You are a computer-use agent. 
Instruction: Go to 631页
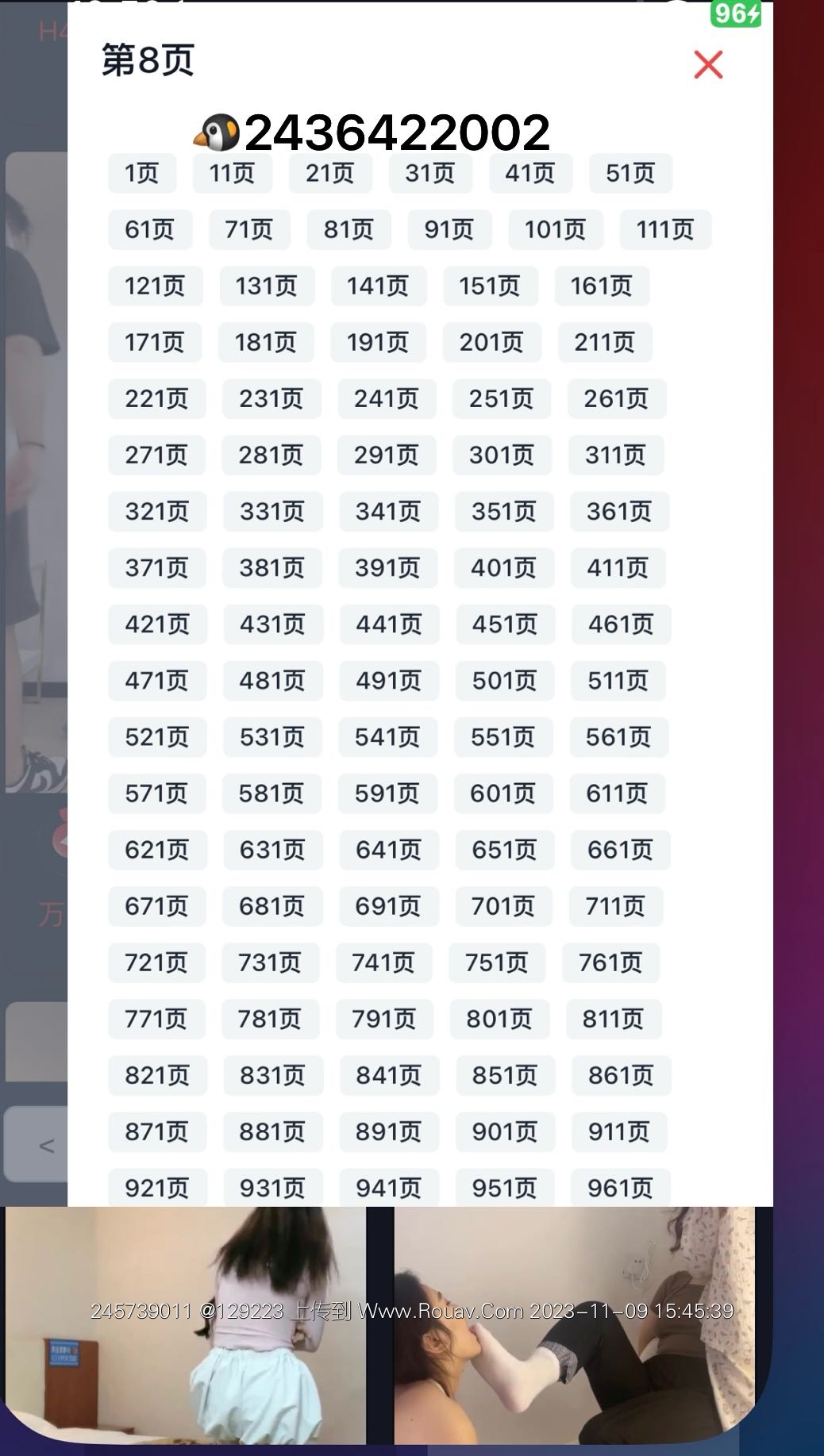click(x=272, y=850)
